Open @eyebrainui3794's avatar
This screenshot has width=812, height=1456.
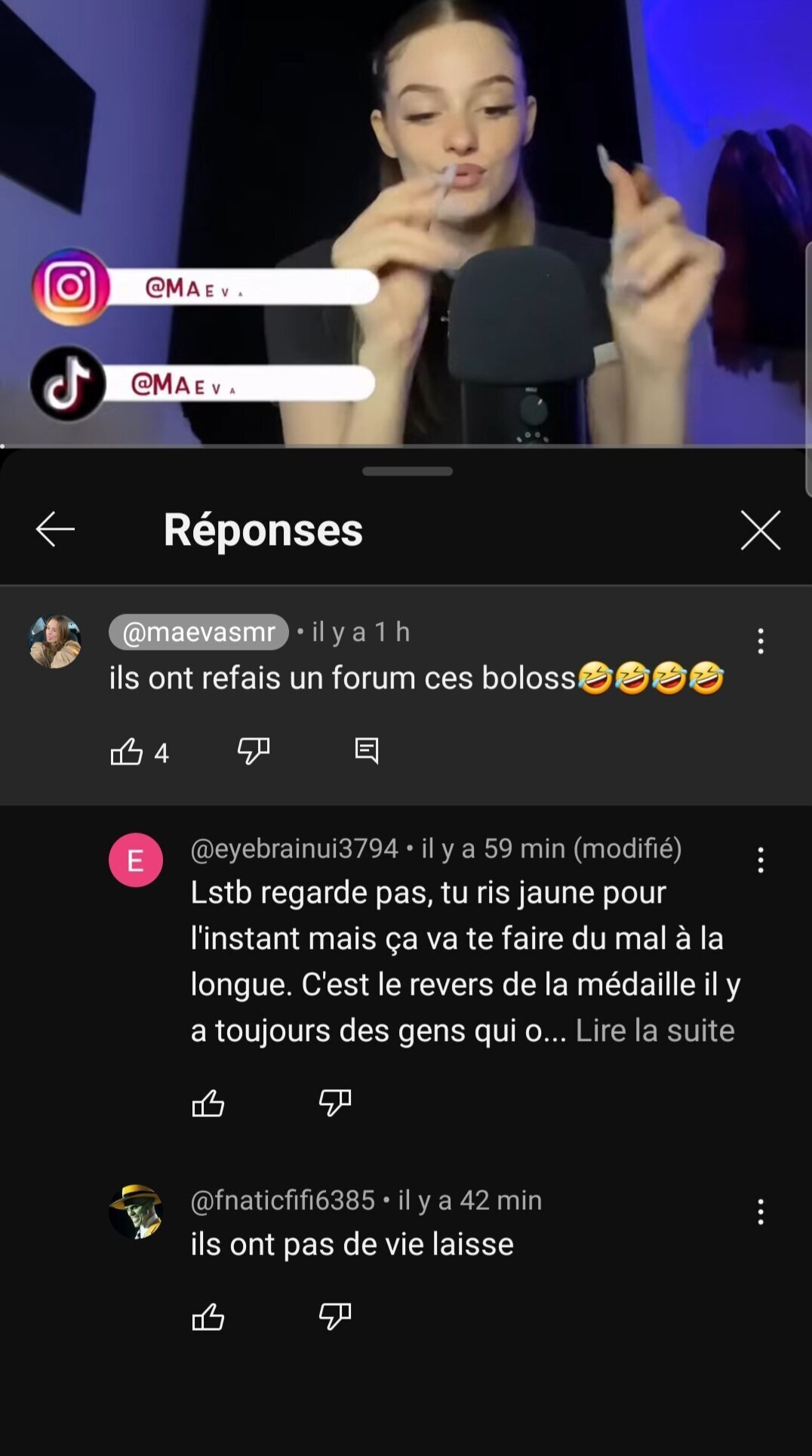(136, 860)
